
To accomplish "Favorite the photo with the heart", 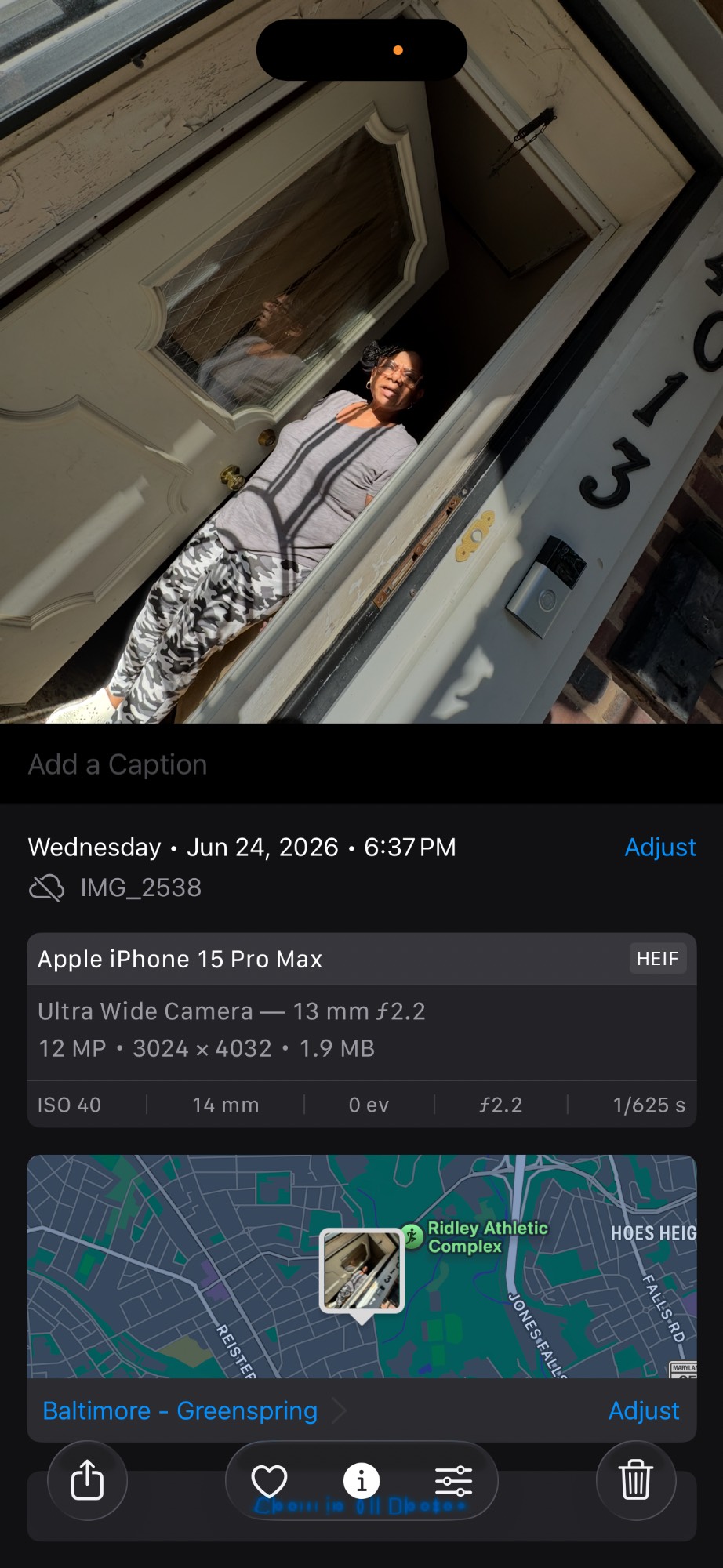I will pyautogui.click(x=269, y=1481).
